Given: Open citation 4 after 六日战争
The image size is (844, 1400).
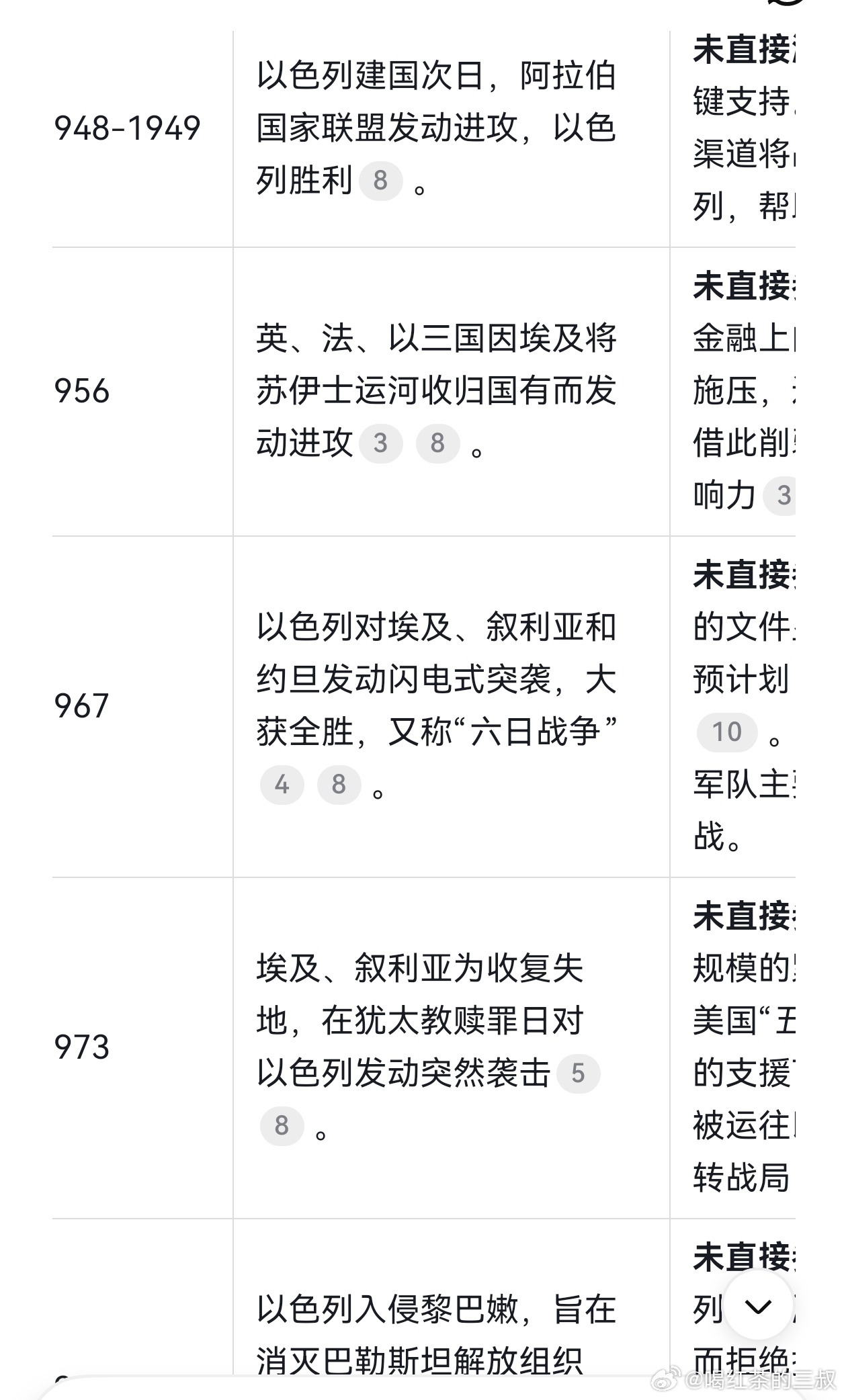Looking at the screenshot, I should click(x=282, y=784).
